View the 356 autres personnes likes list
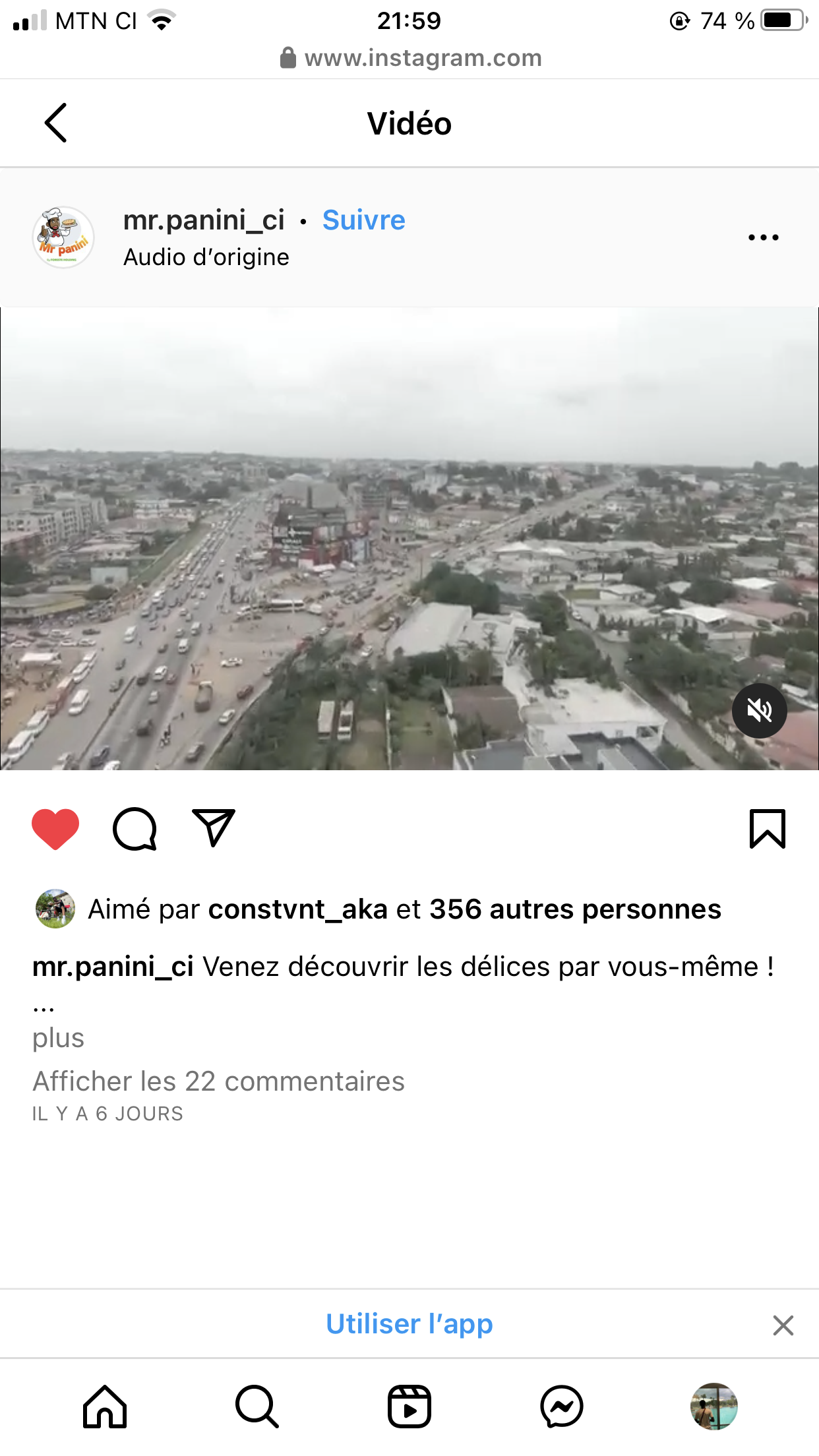Screen dimensions: 819x1456 pyautogui.click(x=575, y=909)
